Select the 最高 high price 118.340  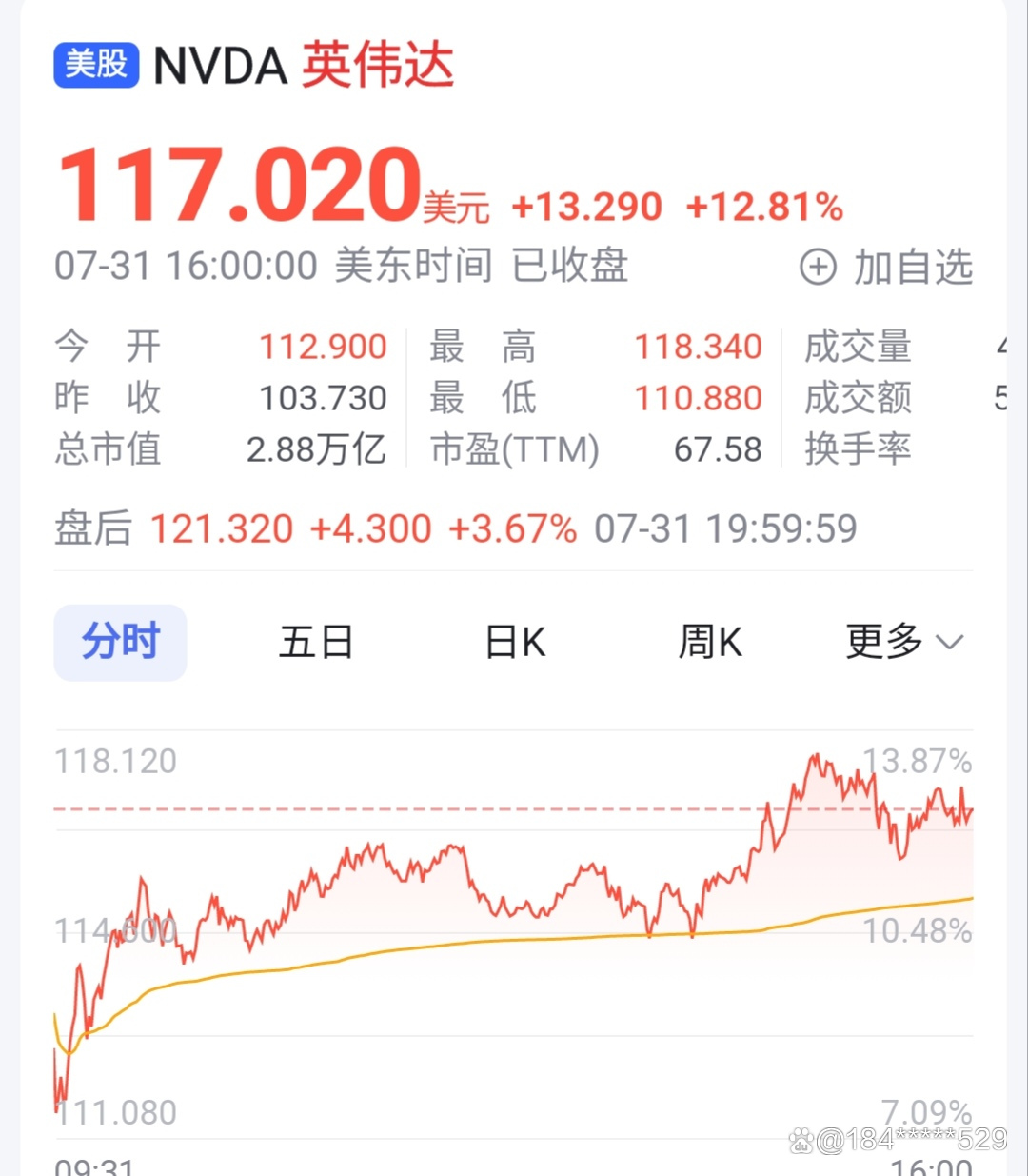(698, 347)
